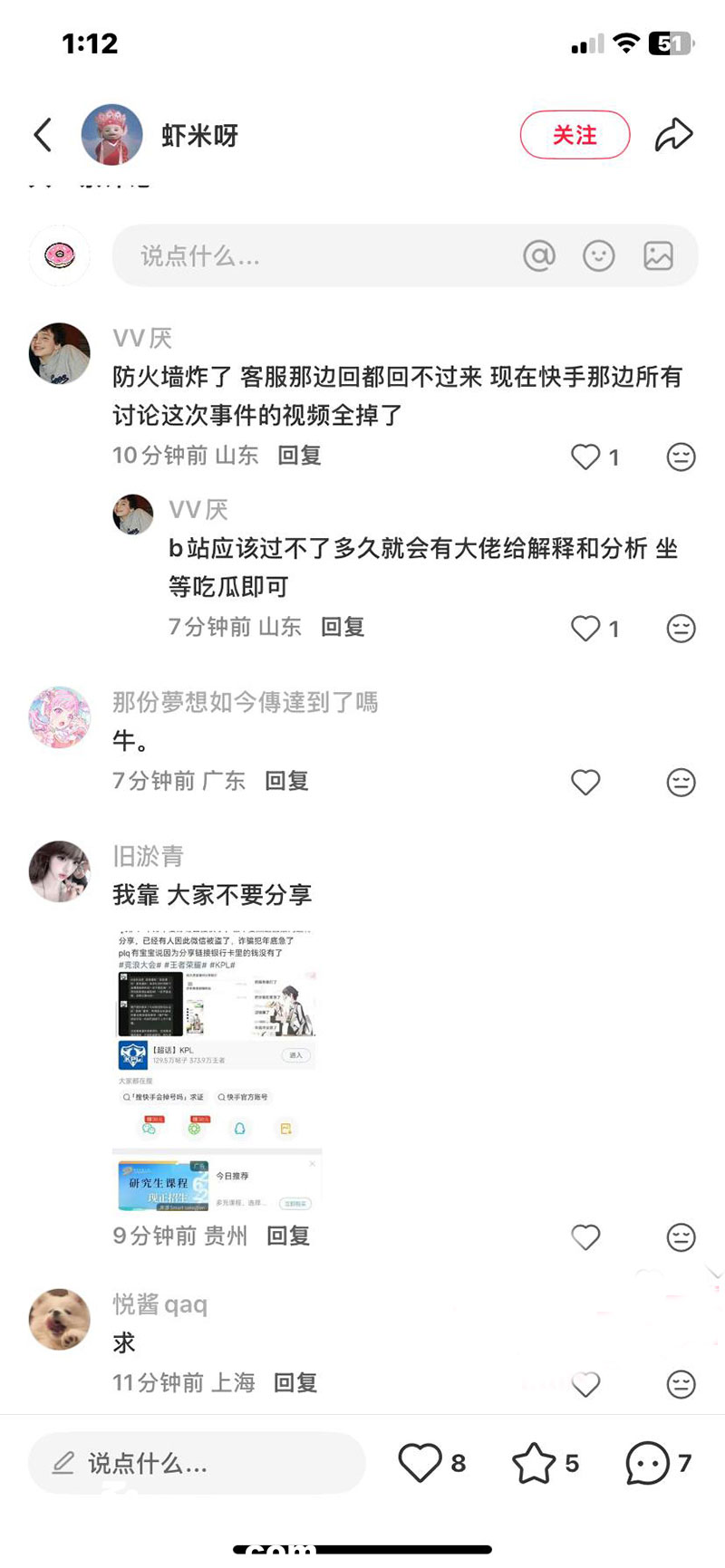Like the 牛。 comment

tap(586, 782)
